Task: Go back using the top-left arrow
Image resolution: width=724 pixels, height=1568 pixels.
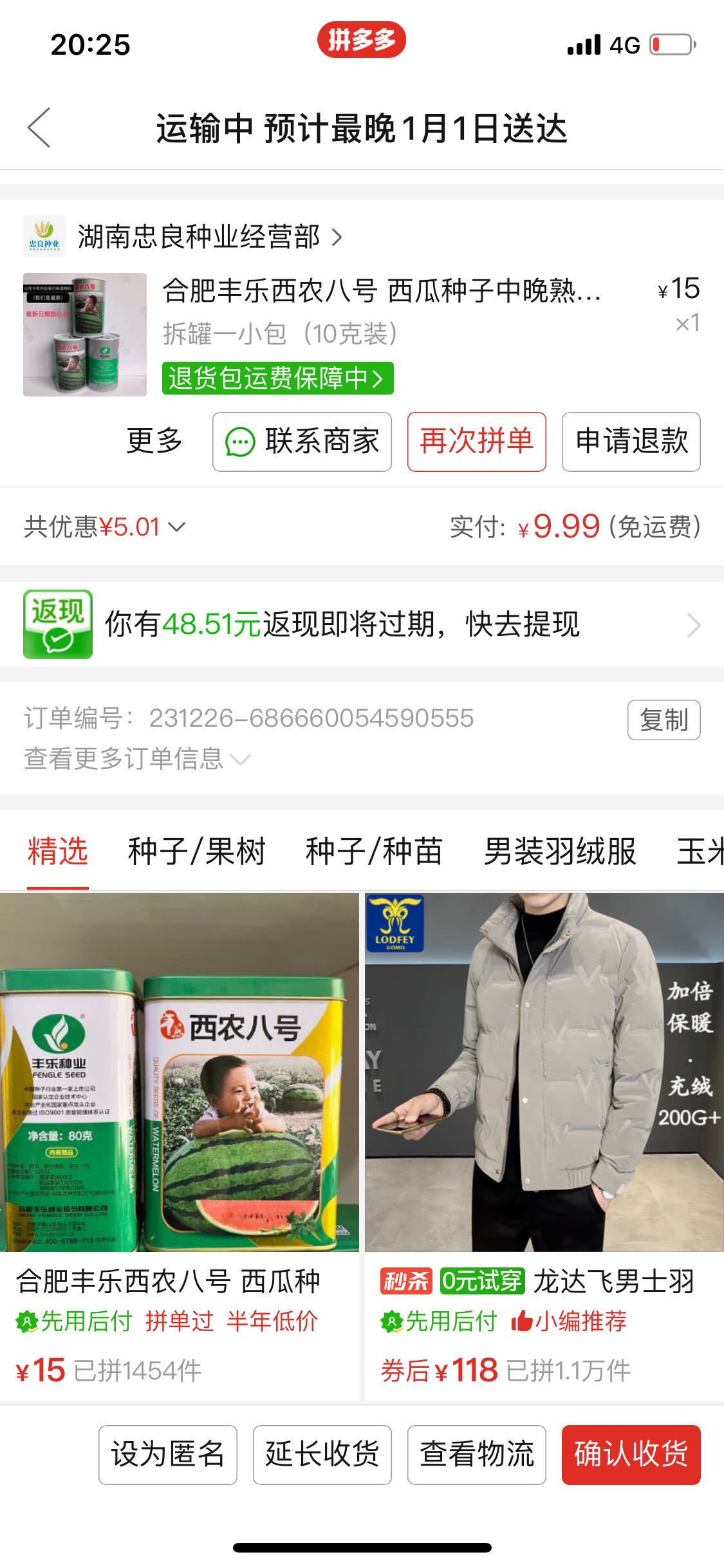Action: [39, 127]
